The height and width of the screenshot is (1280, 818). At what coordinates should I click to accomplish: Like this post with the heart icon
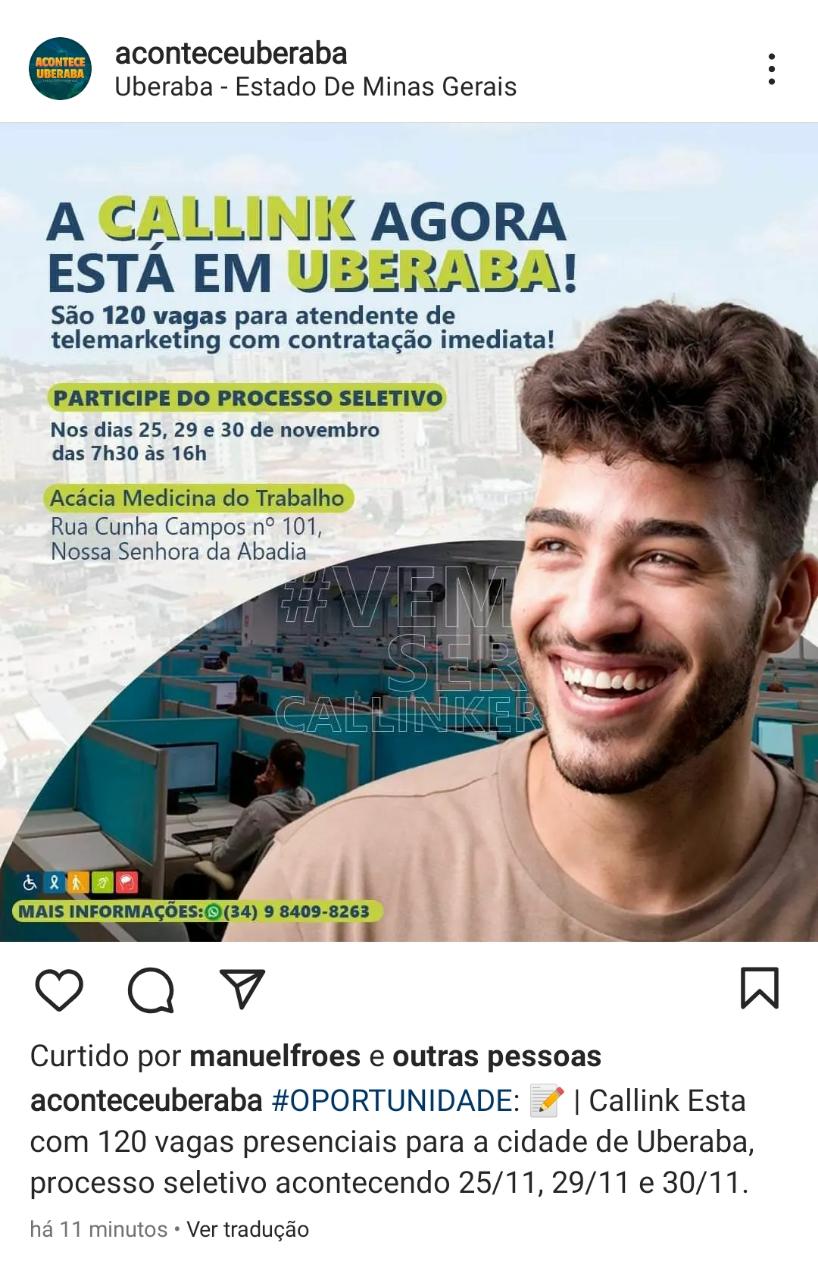pos(59,989)
